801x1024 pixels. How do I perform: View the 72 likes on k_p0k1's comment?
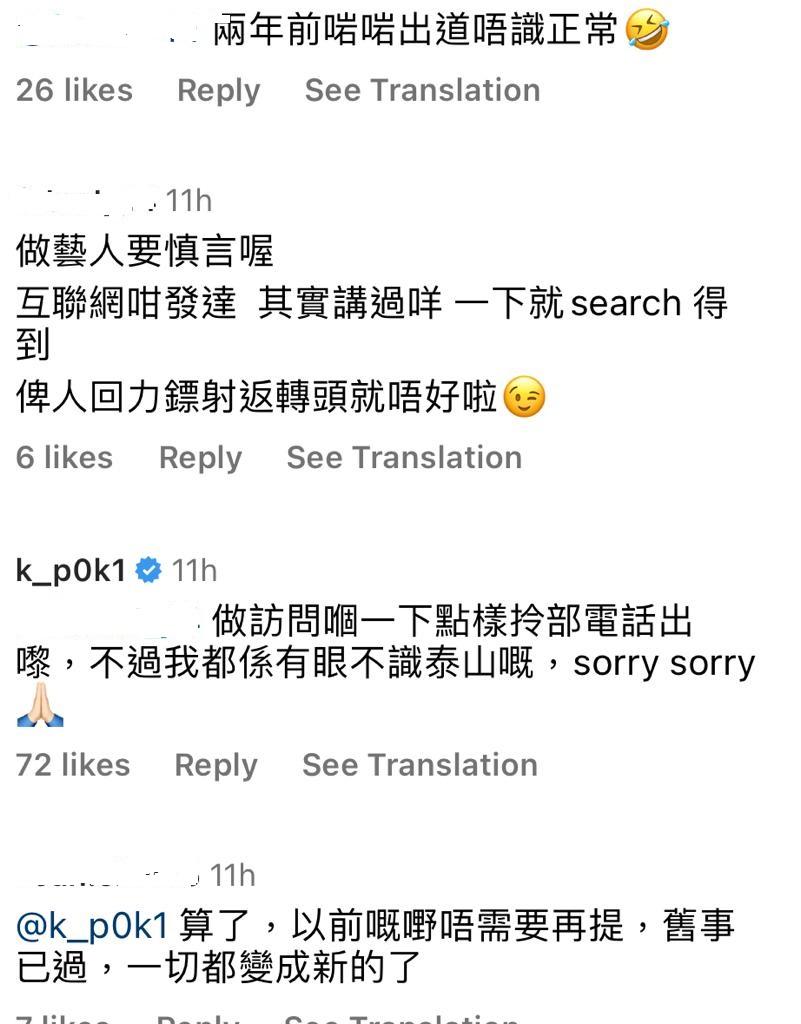click(73, 765)
